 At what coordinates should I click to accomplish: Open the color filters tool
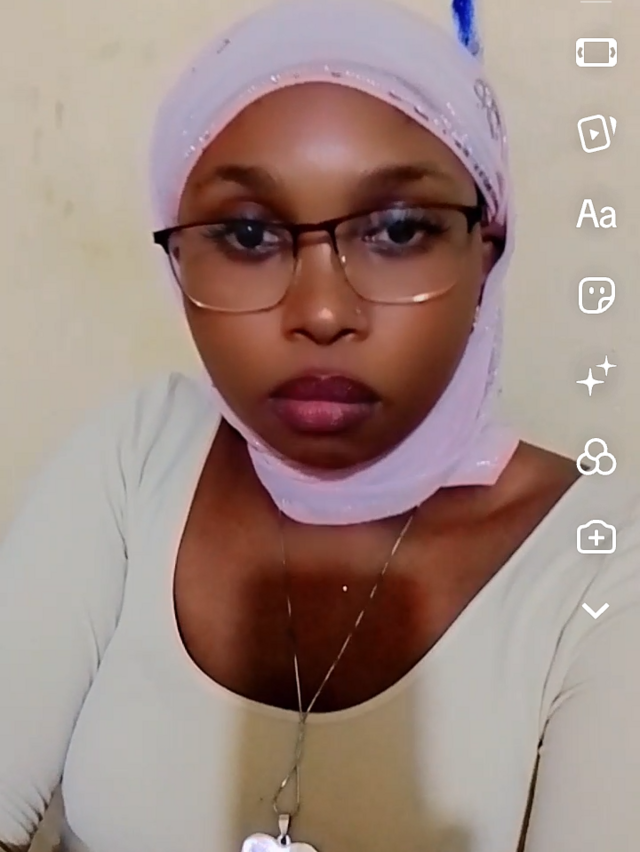click(x=596, y=457)
